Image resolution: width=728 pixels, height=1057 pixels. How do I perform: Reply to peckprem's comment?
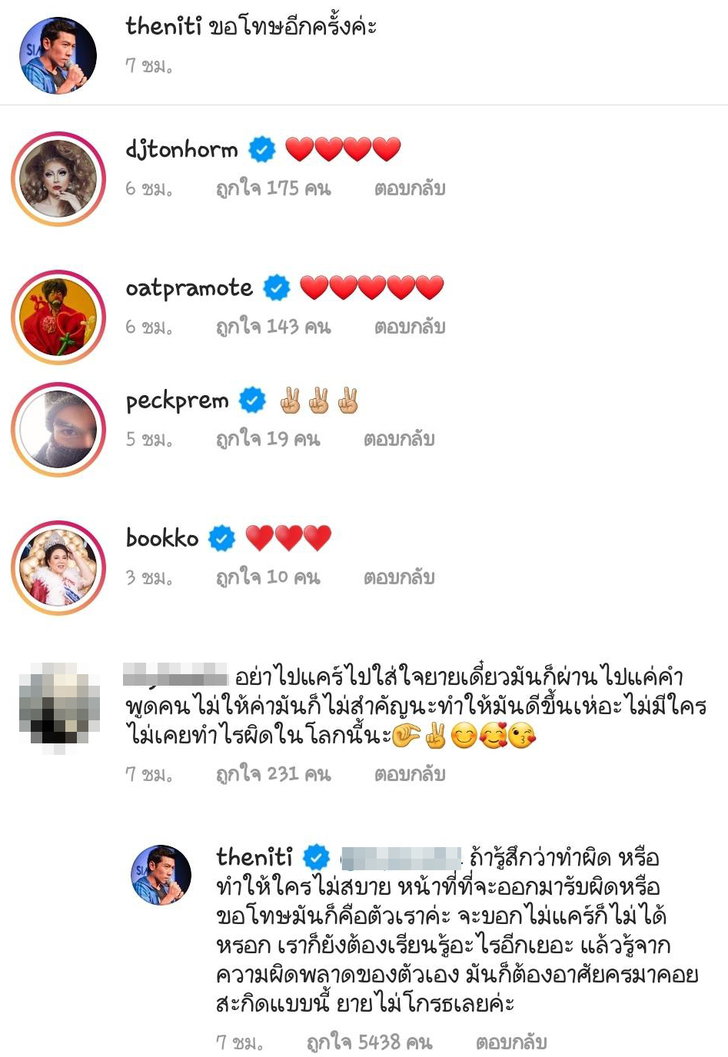click(398, 438)
